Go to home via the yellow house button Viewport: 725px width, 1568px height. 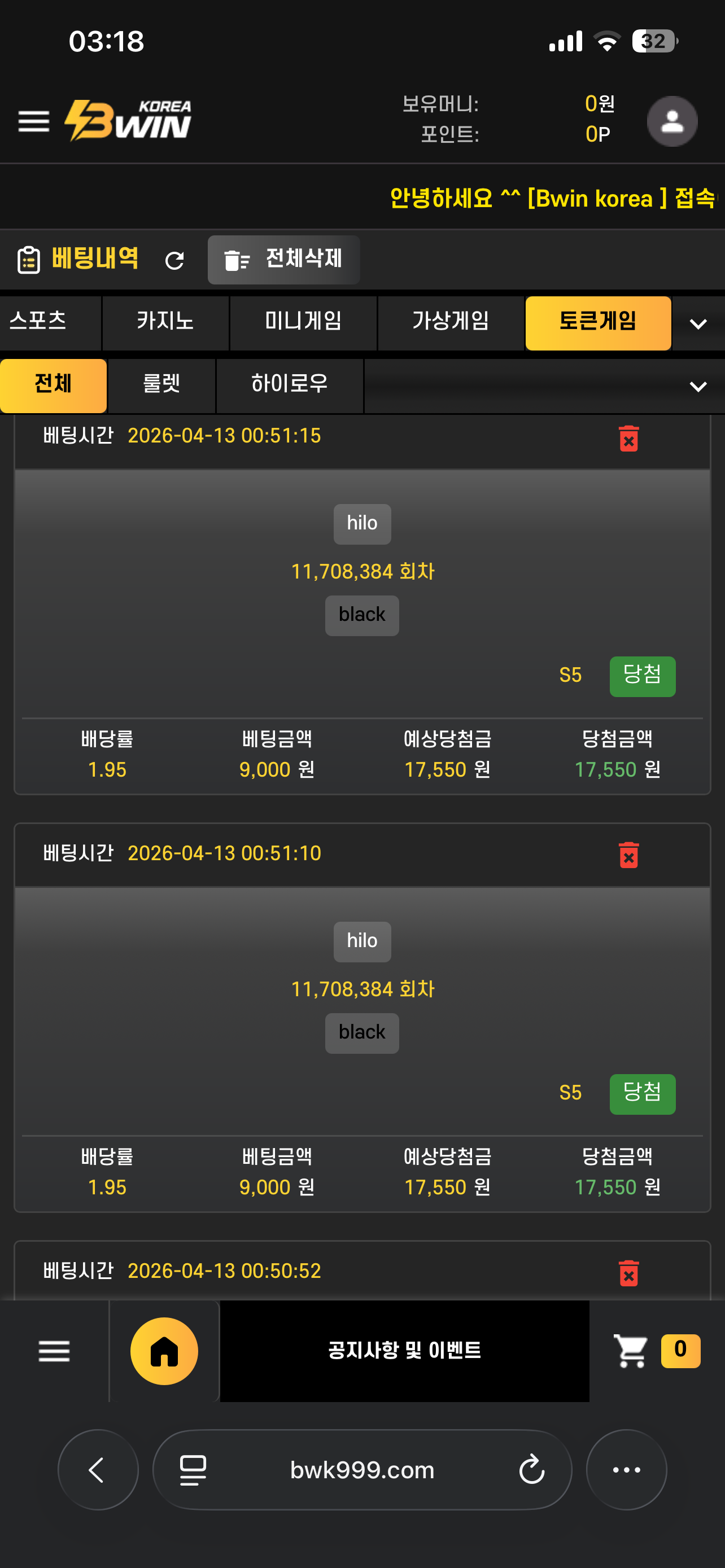[x=164, y=1351]
